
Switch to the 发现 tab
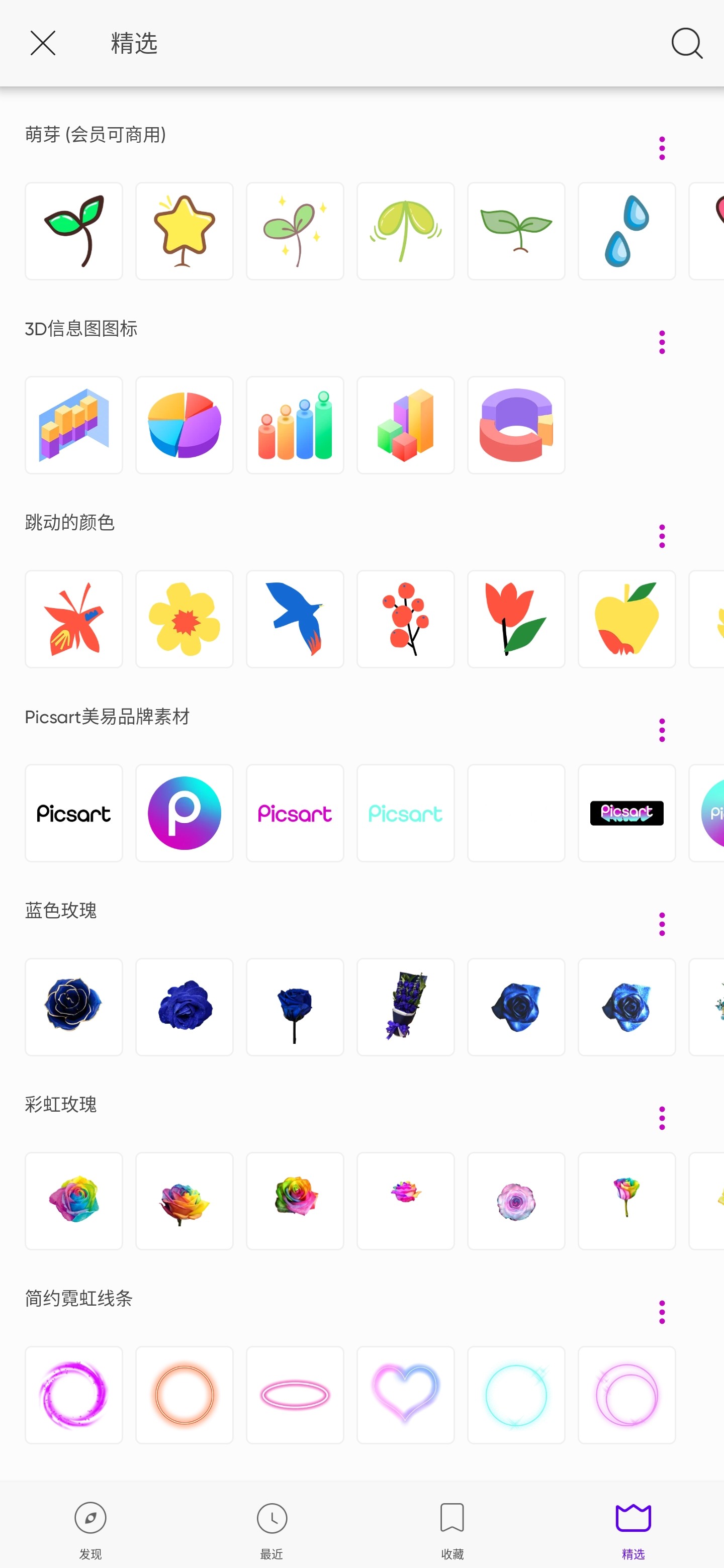click(90, 1528)
